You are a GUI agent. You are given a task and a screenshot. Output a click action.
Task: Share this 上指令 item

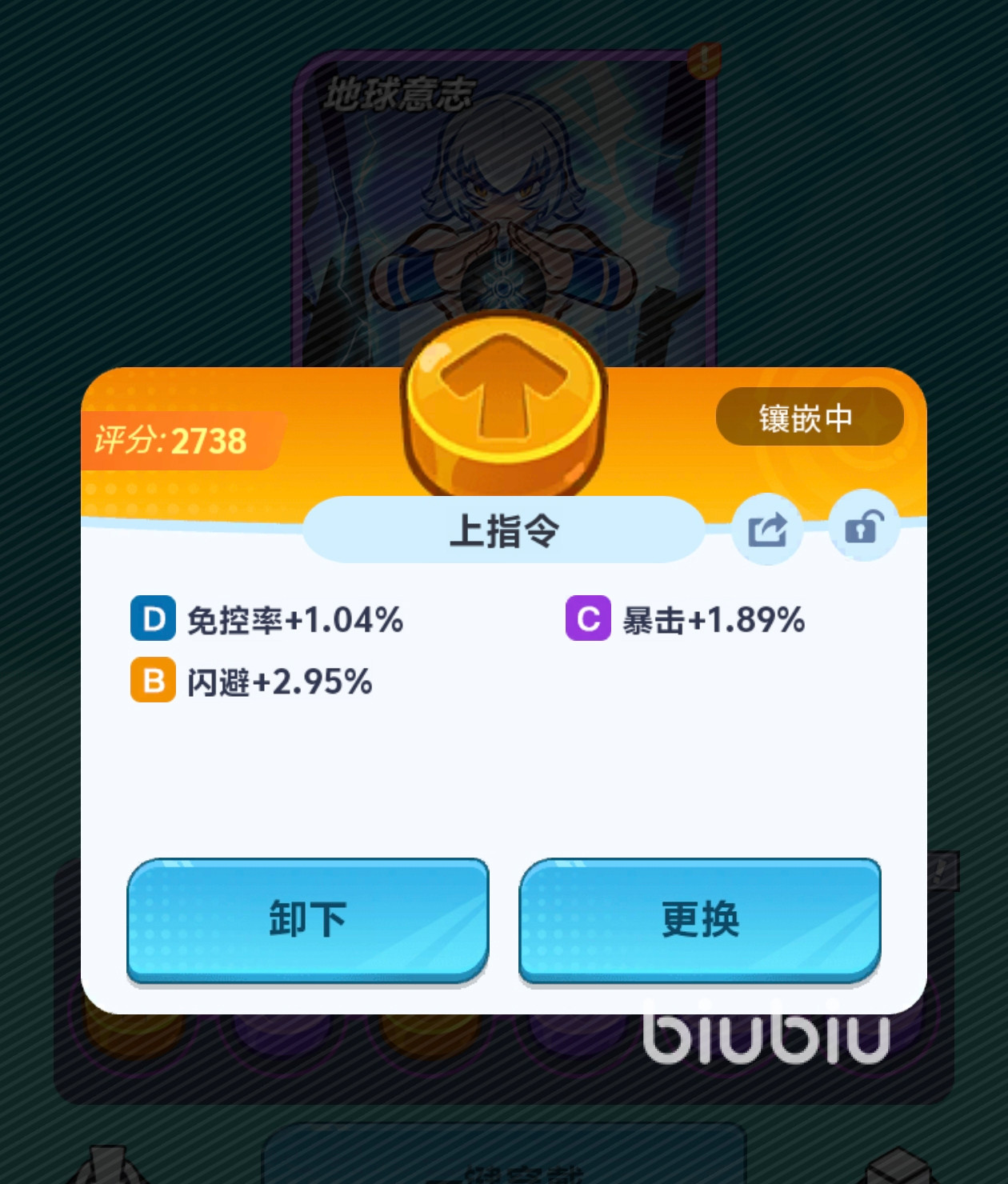click(767, 530)
